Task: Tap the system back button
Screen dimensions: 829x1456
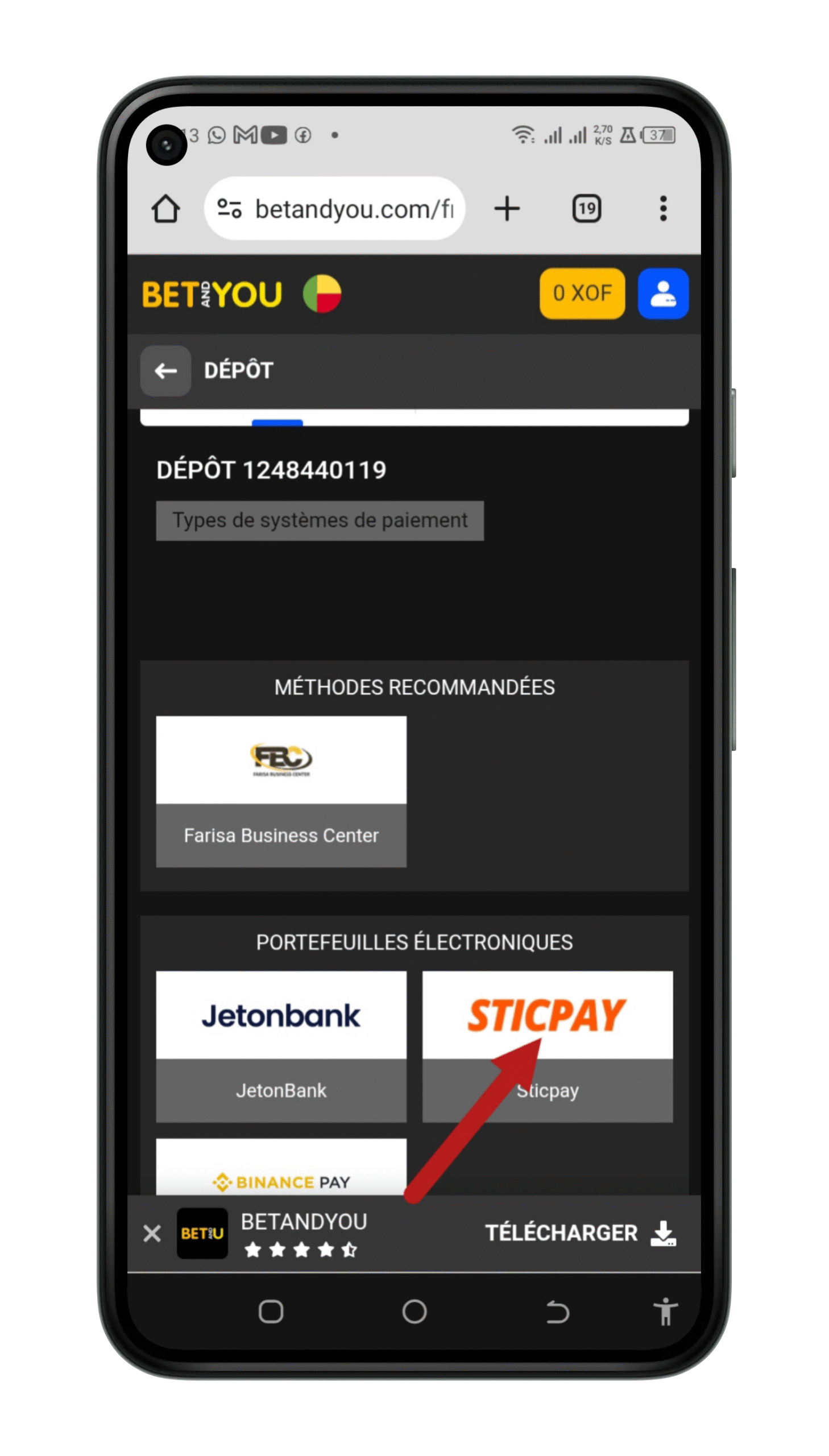Action: click(557, 1312)
